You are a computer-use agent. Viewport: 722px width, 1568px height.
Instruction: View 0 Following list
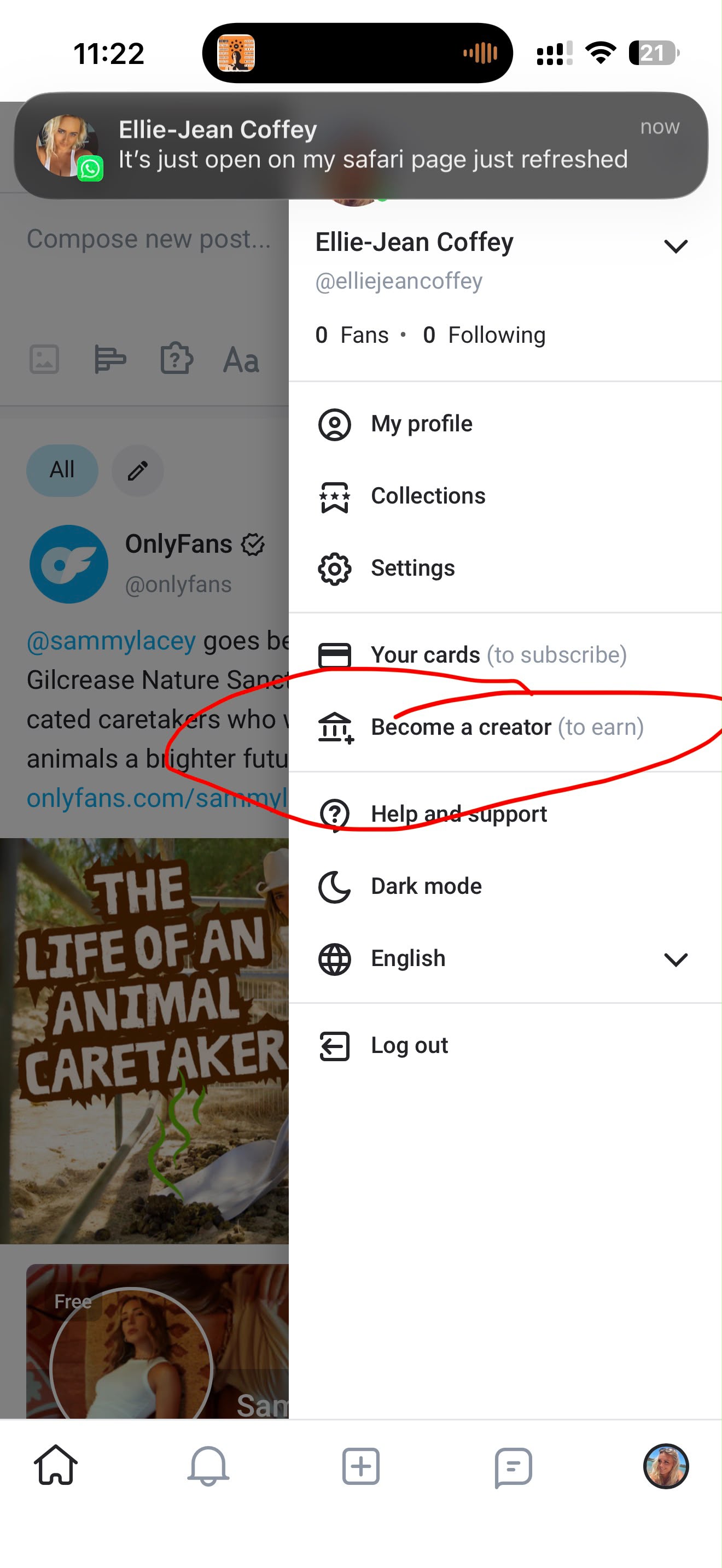point(484,335)
